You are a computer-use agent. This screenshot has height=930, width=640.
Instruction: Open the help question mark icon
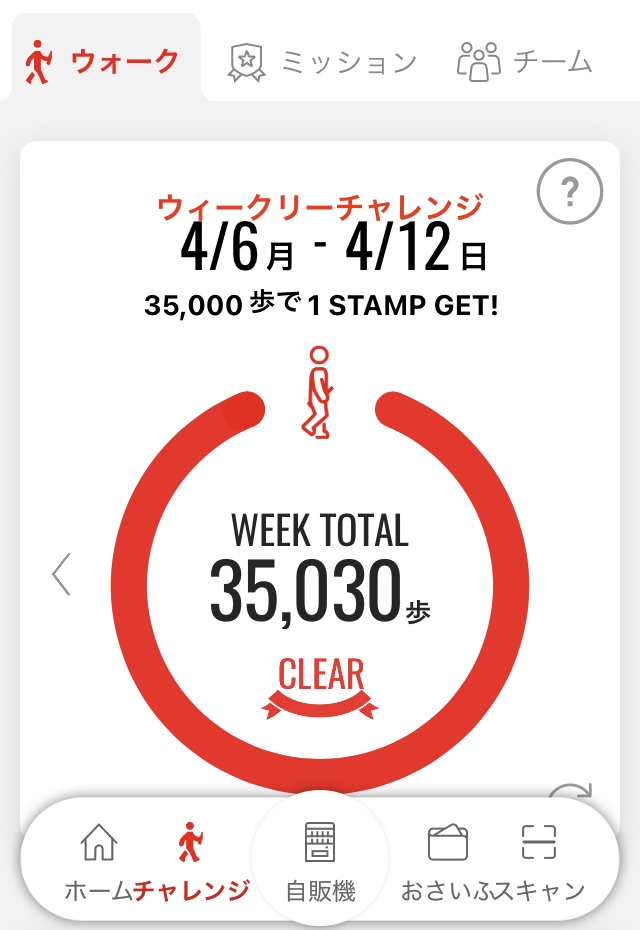pos(570,190)
